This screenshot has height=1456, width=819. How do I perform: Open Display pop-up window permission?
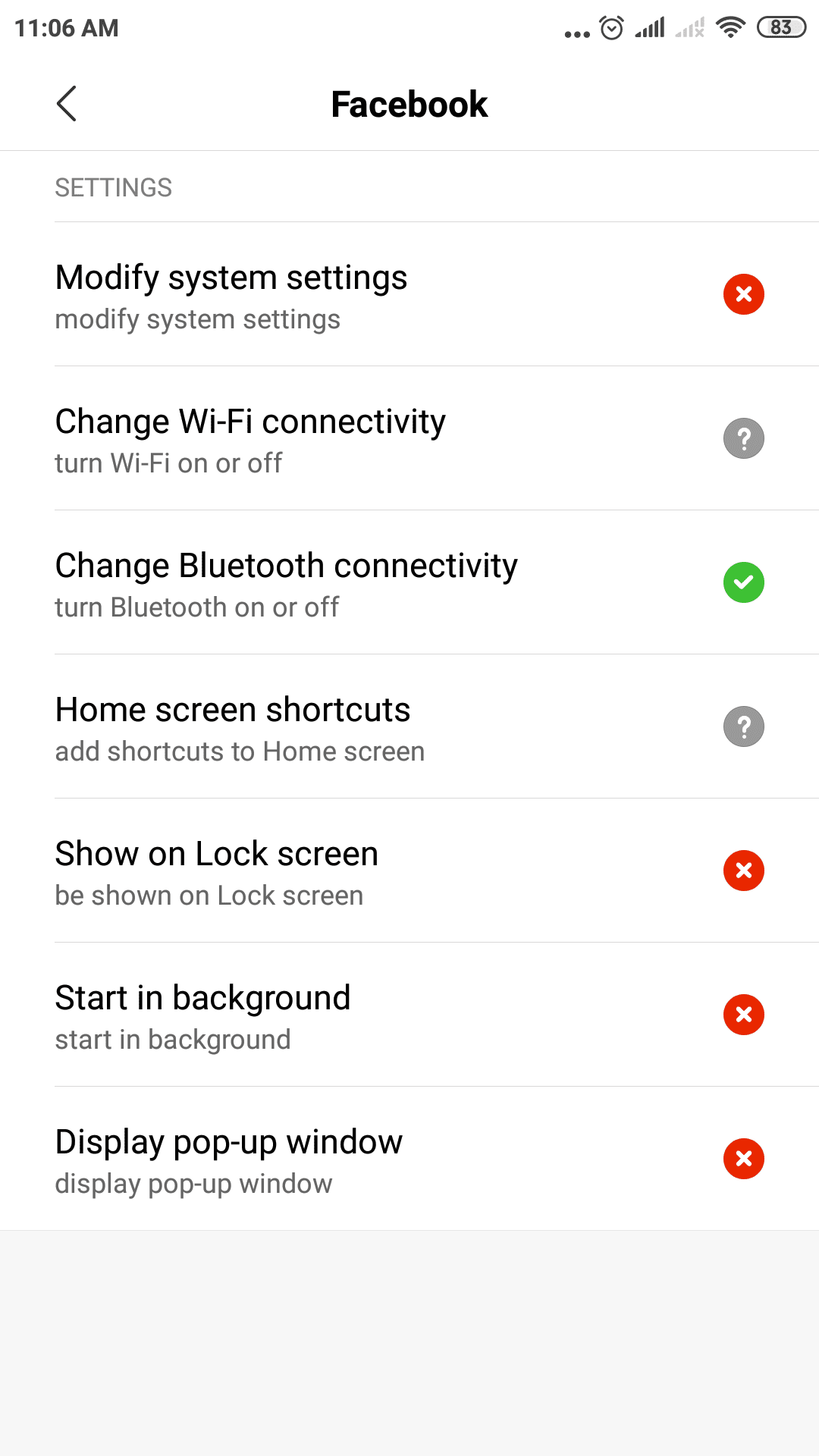click(409, 1159)
